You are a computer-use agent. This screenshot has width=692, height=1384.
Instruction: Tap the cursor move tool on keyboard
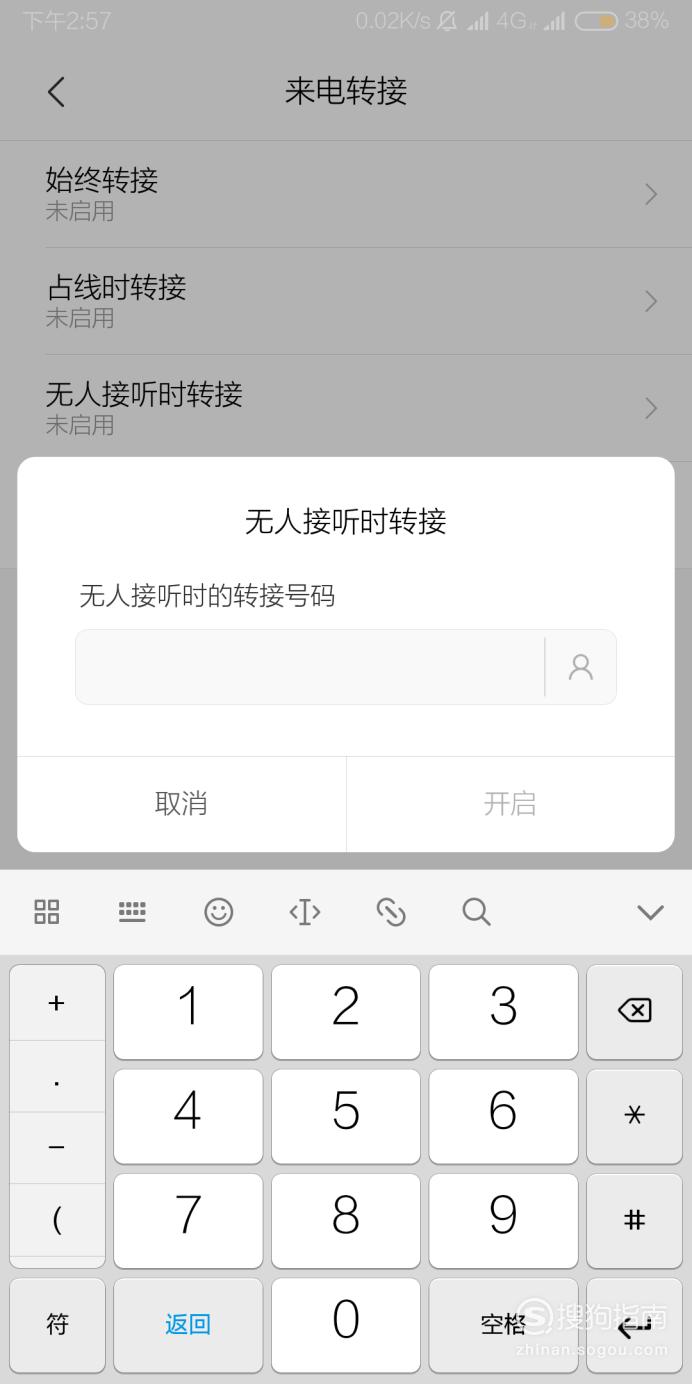[304, 912]
